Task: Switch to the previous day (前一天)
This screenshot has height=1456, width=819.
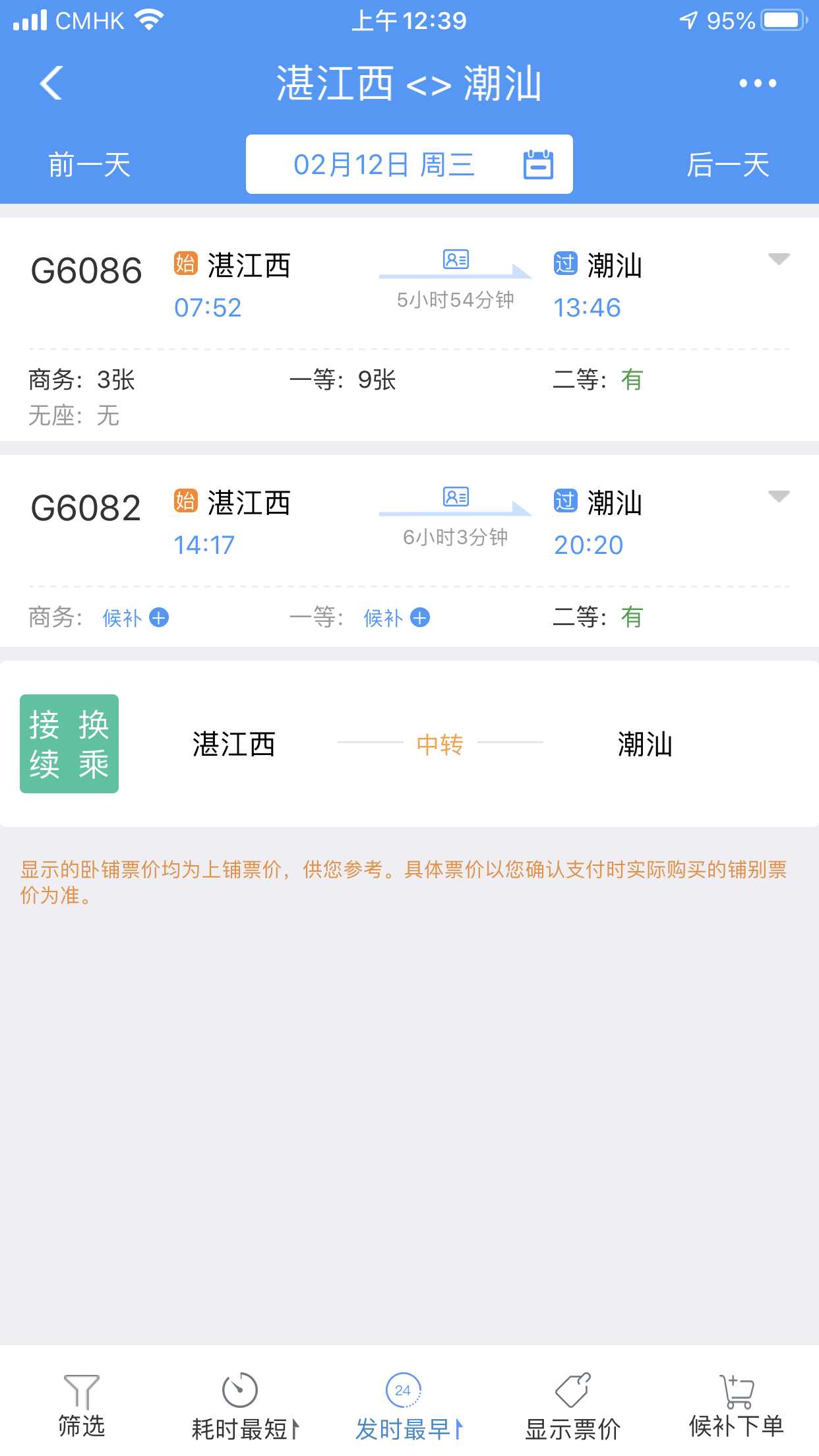Action: 90,165
